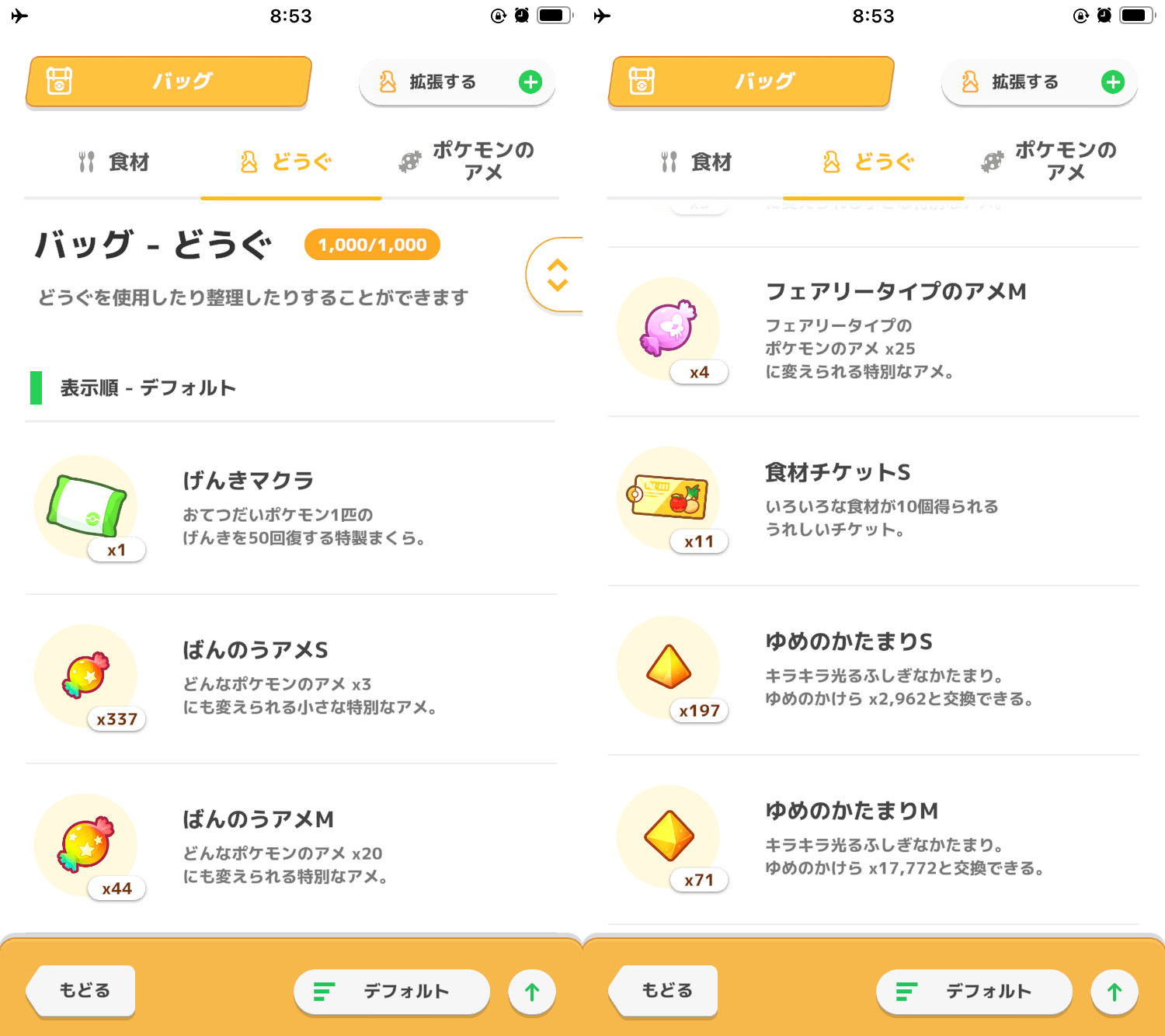Use the 食材チケットS item

(x=873, y=500)
